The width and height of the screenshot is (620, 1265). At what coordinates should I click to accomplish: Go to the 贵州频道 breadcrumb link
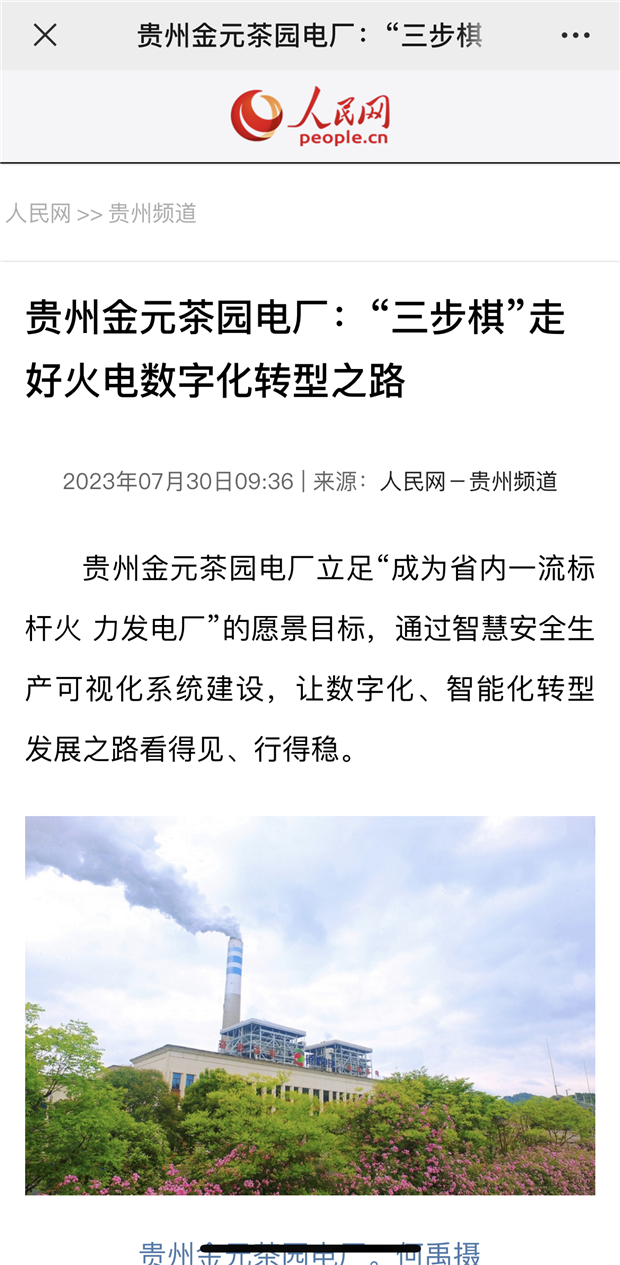(x=153, y=213)
